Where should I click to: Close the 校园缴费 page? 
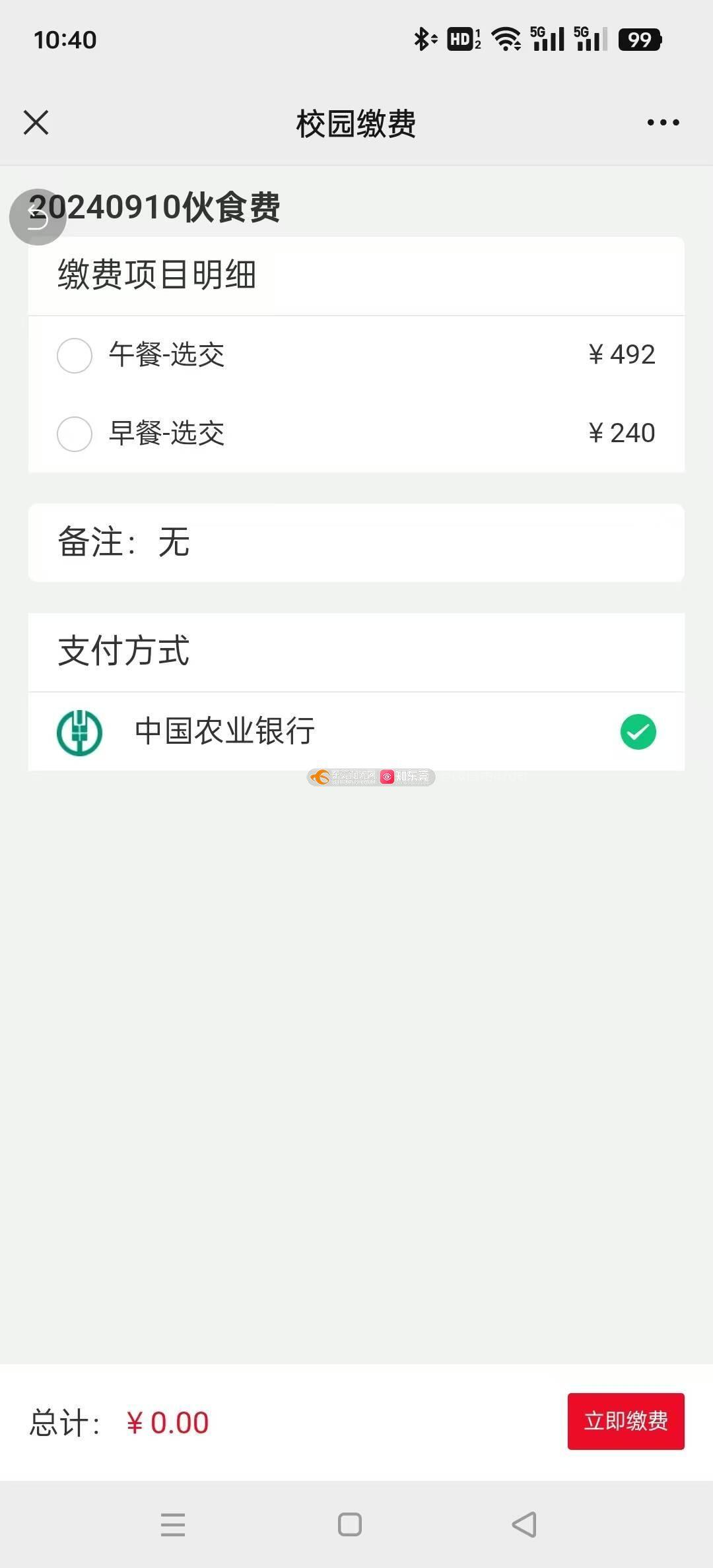point(36,123)
